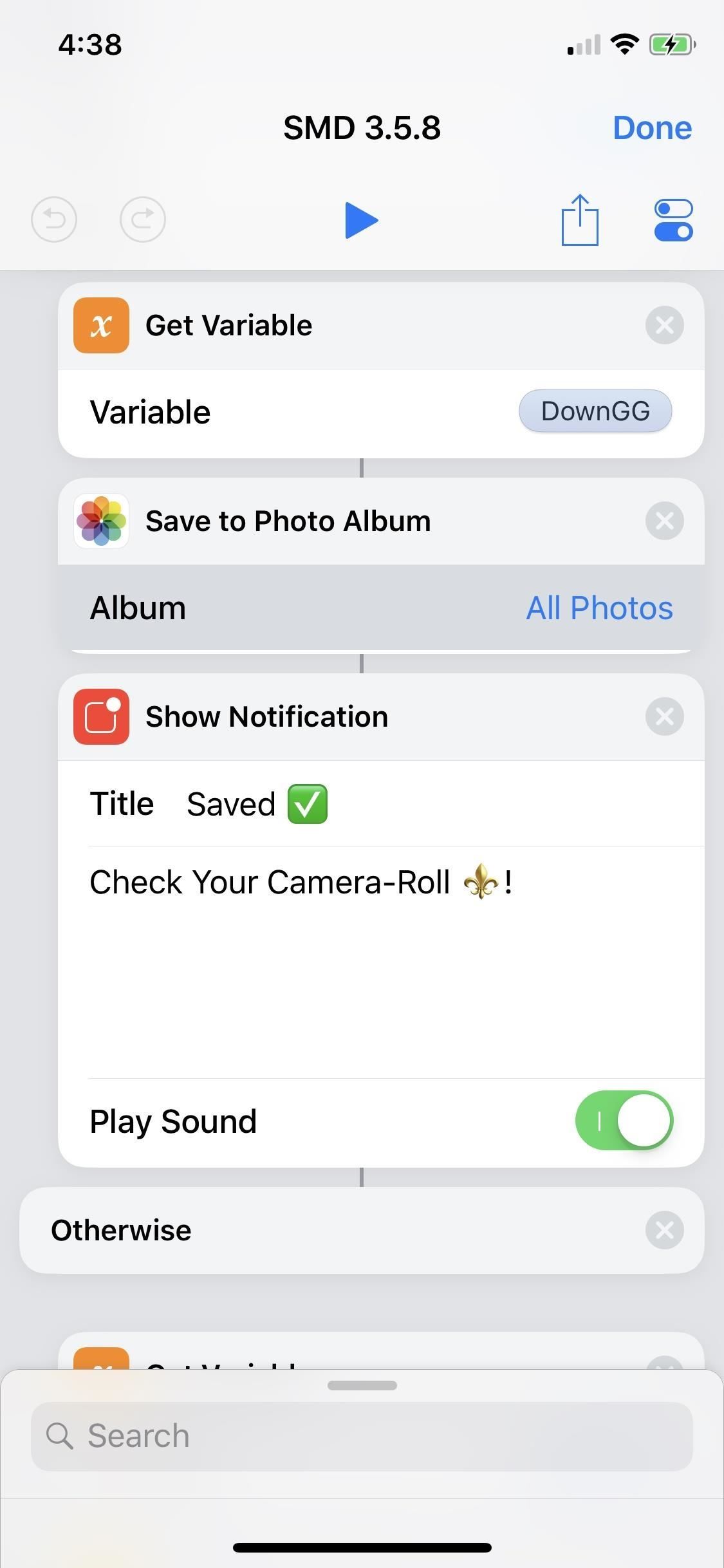The image size is (724, 1568).
Task: Select the DownGG variable token
Action: (x=594, y=411)
